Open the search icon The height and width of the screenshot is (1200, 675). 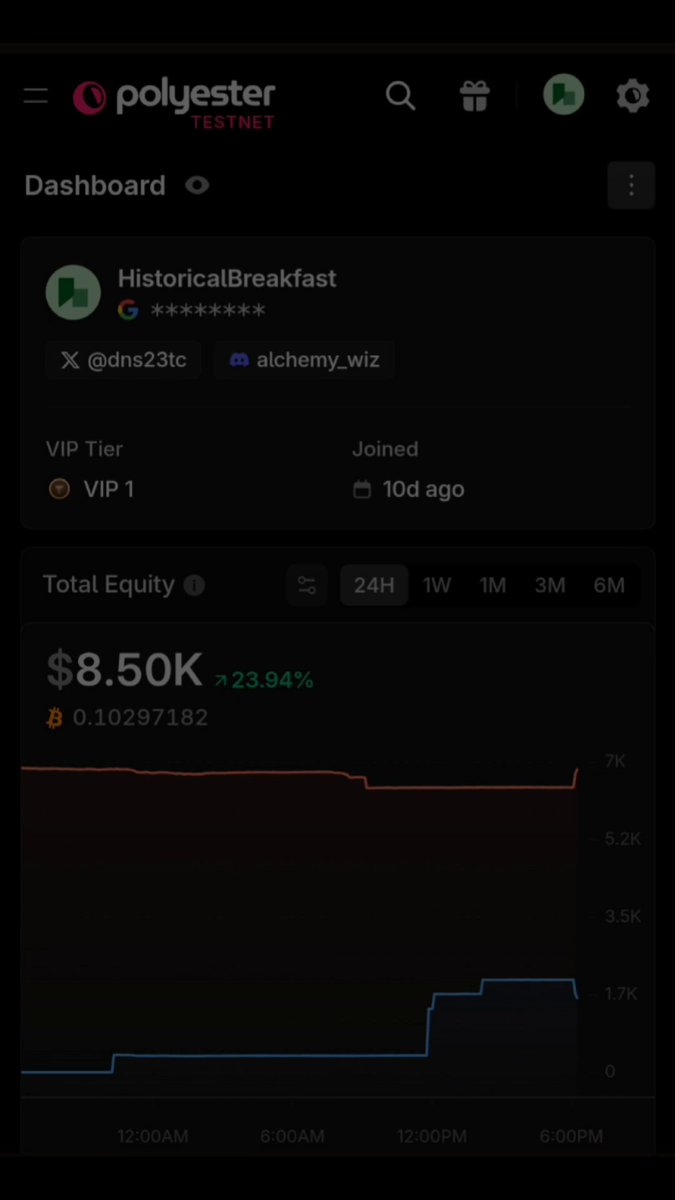(x=400, y=96)
